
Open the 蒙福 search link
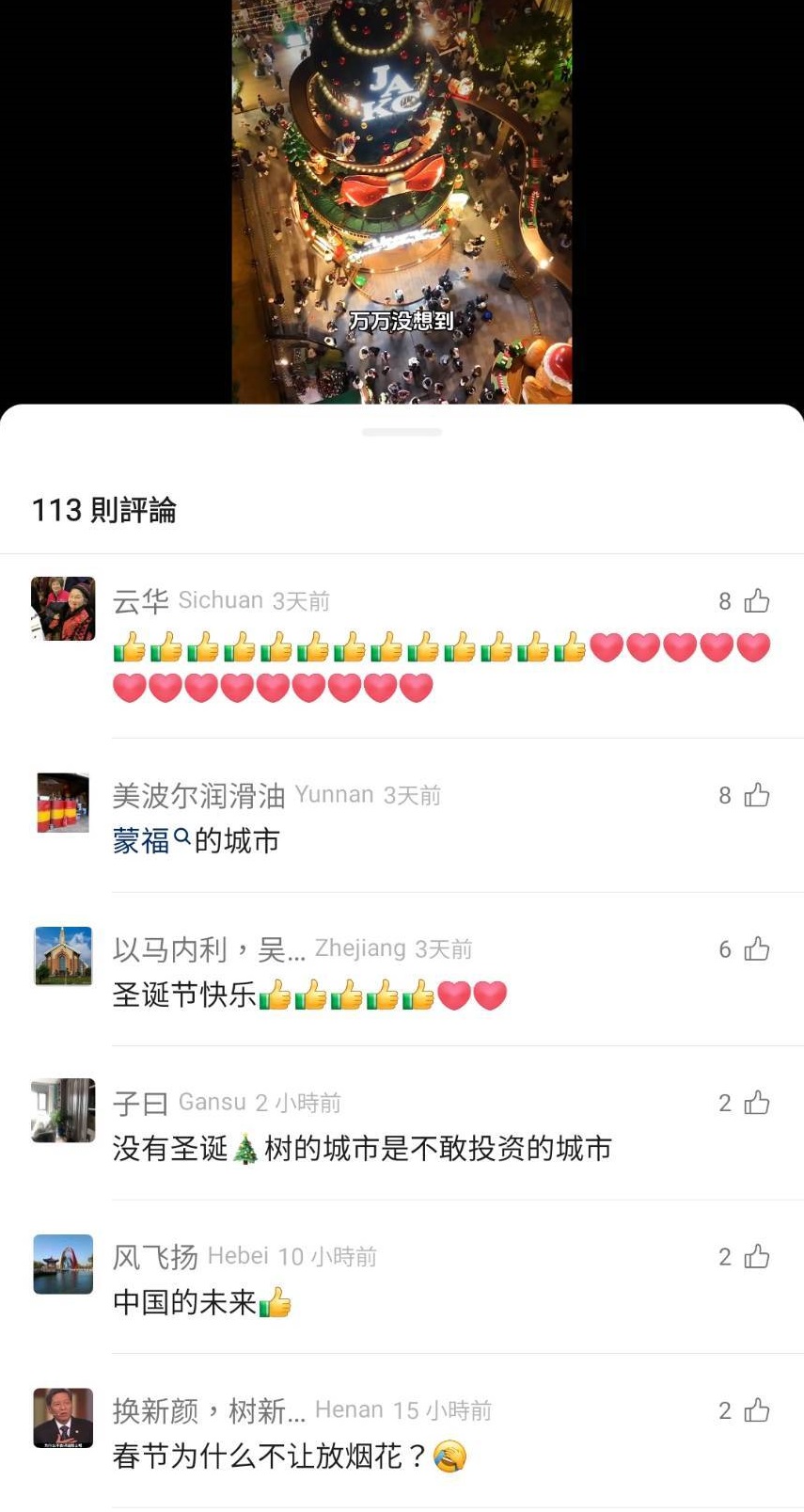tap(150, 840)
